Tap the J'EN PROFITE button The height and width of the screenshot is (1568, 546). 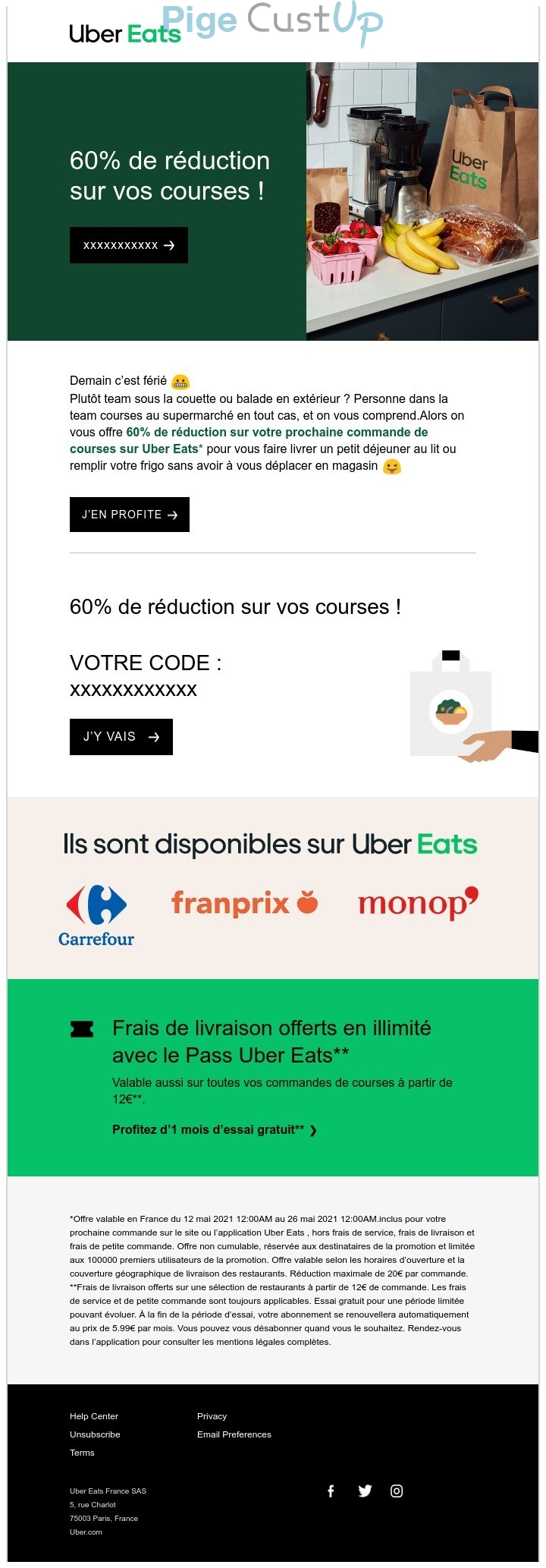[x=129, y=515]
